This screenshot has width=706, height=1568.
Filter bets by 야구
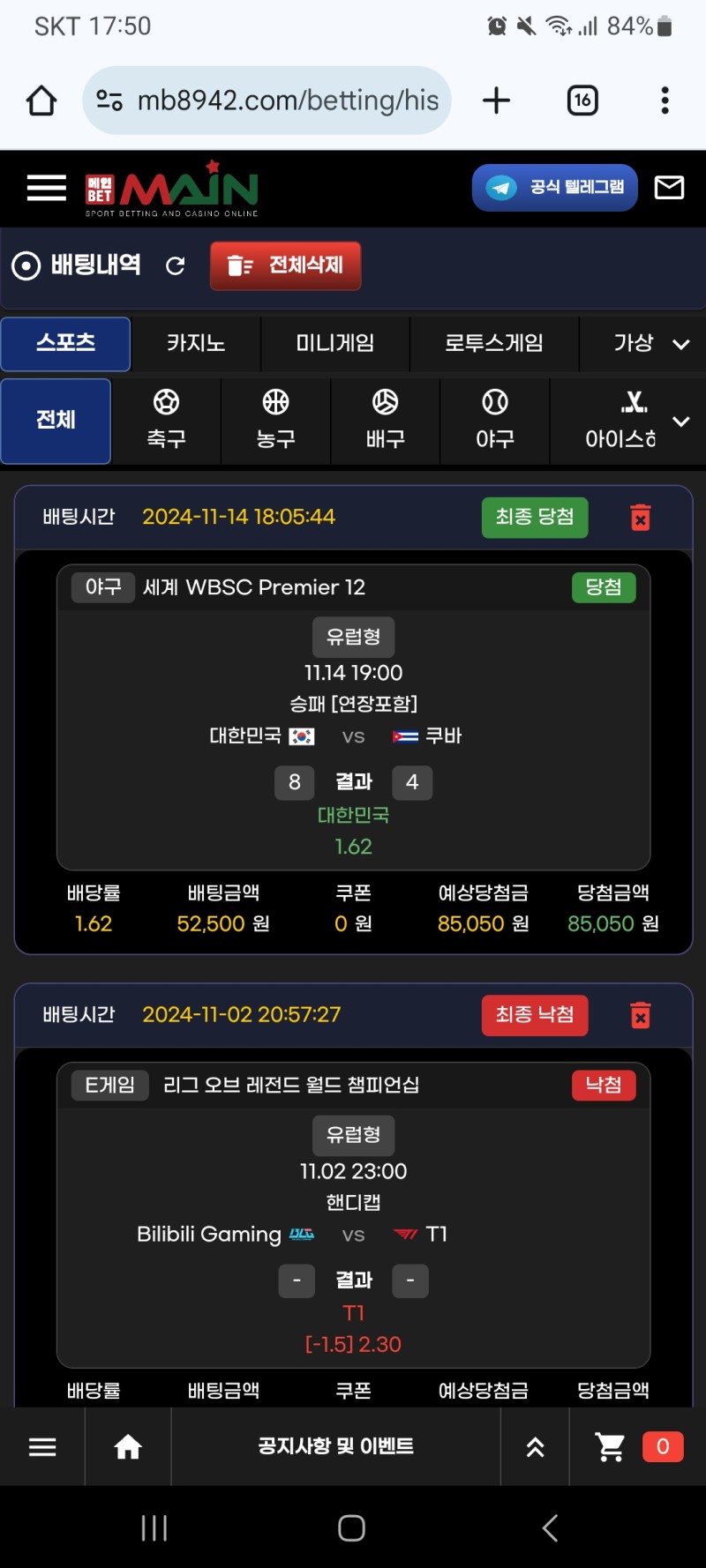click(494, 420)
